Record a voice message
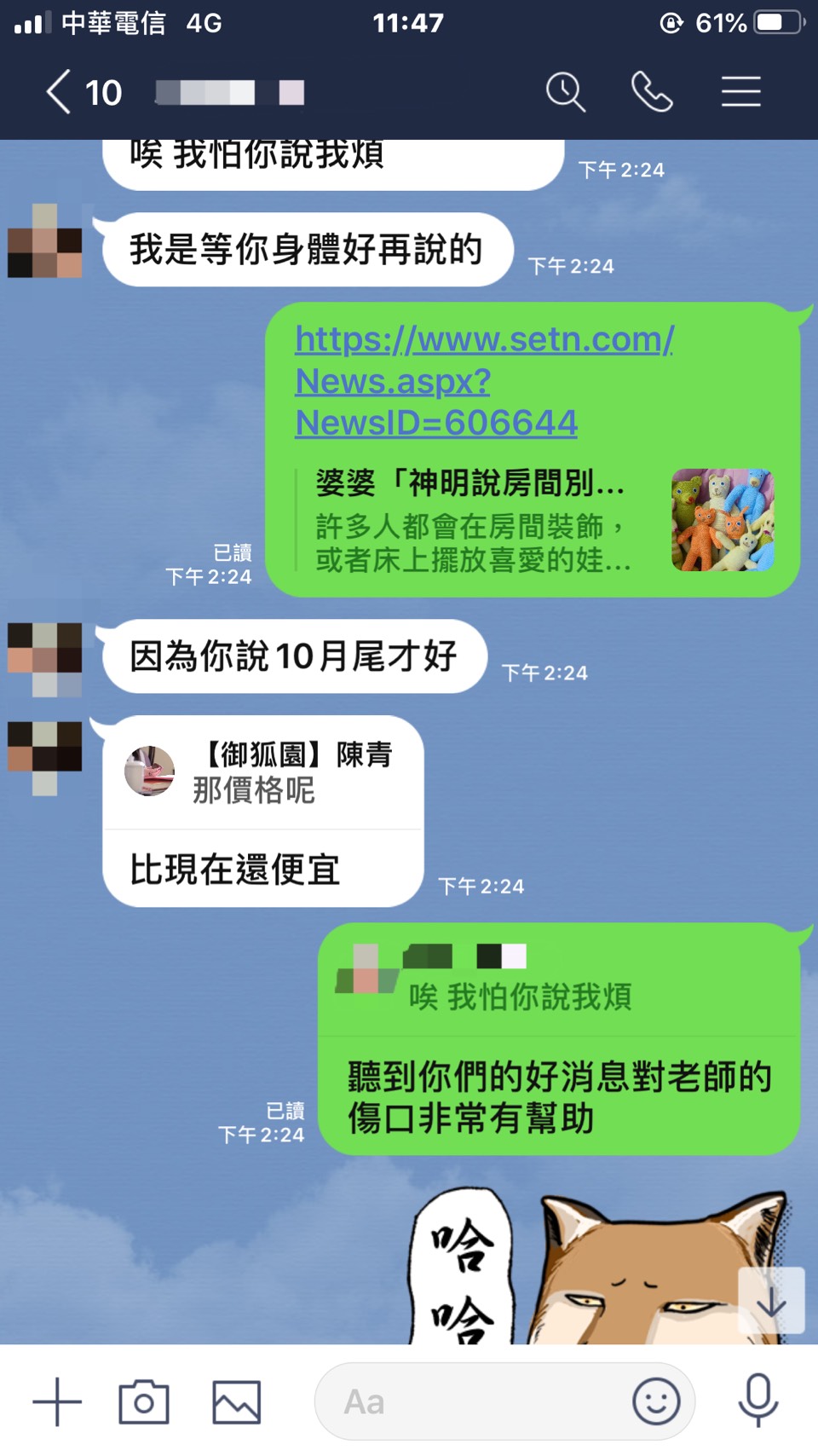Image resolution: width=818 pixels, height=1456 pixels. coord(758,1401)
